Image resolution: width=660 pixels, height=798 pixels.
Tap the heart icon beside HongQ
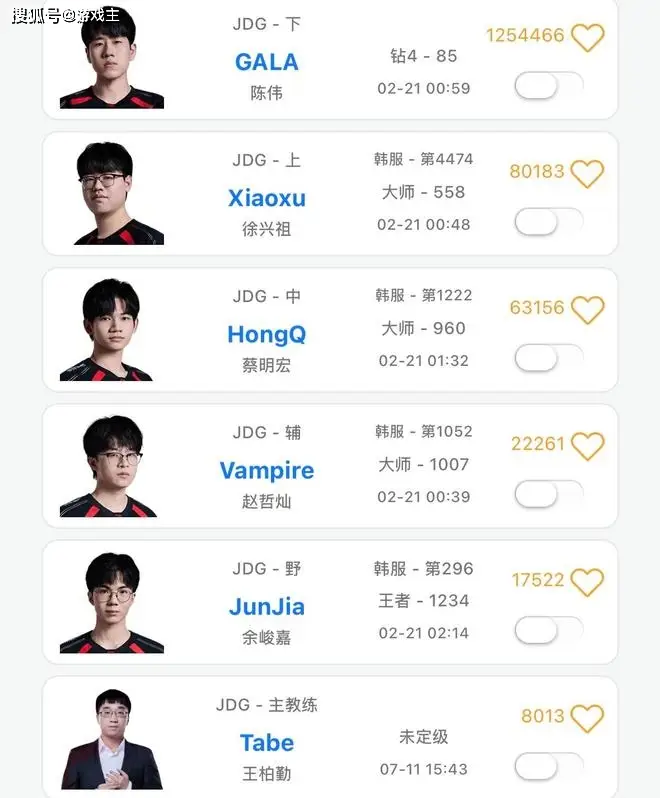tap(588, 309)
